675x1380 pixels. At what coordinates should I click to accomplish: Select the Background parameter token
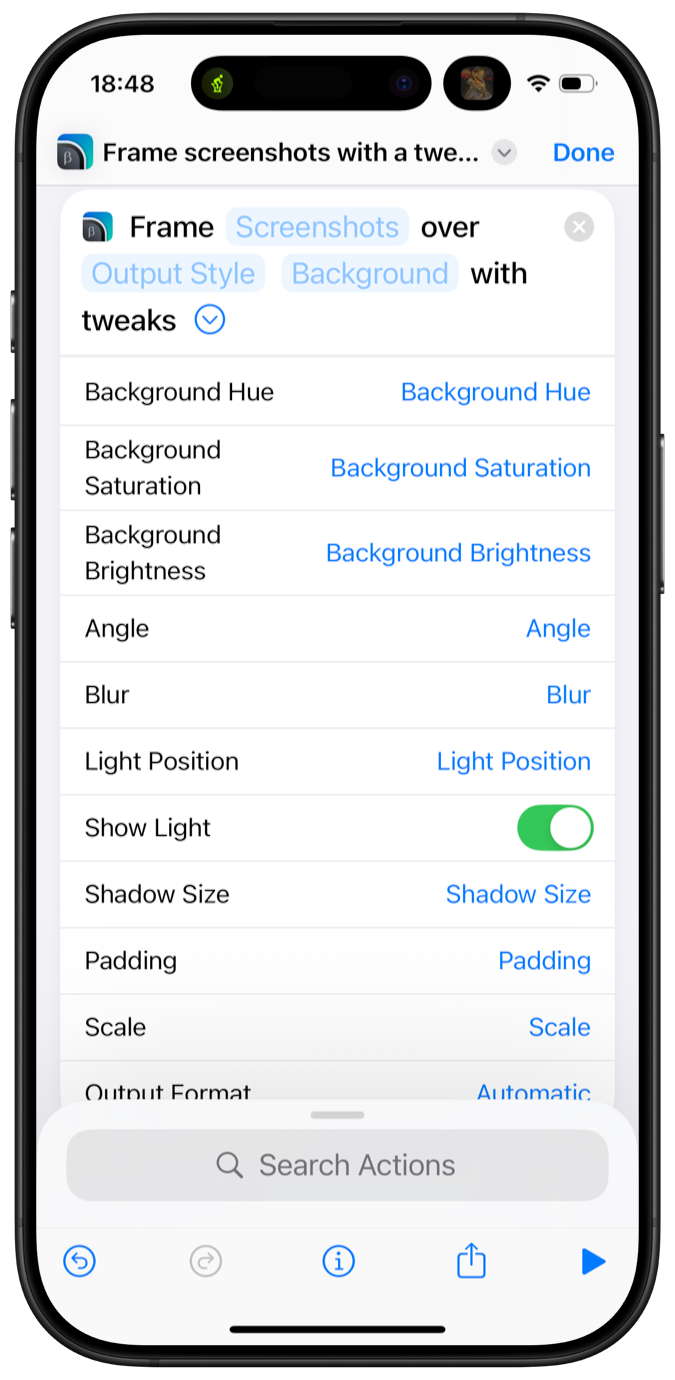coord(369,274)
